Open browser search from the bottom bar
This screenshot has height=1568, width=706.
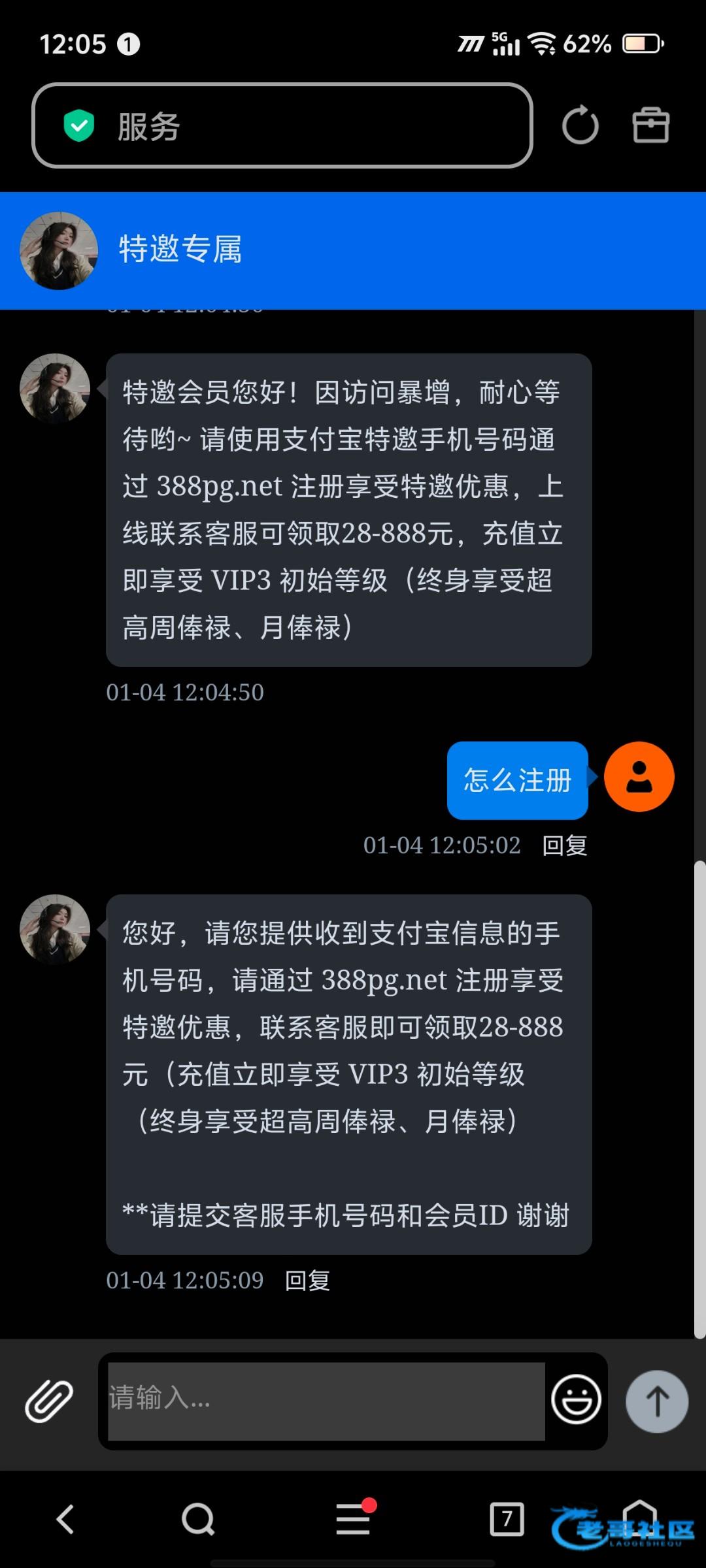click(198, 1519)
